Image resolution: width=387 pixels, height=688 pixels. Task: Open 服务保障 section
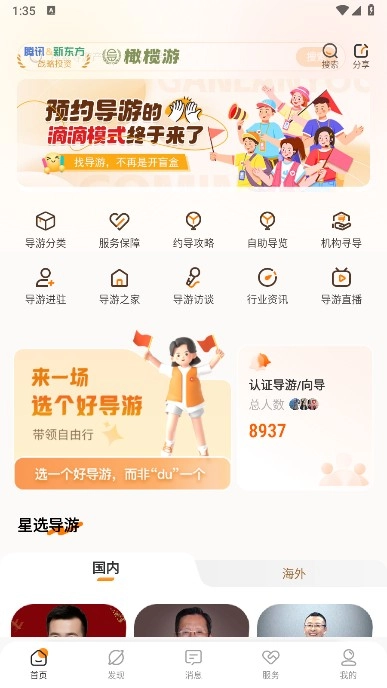pyautogui.click(x=119, y=230)
